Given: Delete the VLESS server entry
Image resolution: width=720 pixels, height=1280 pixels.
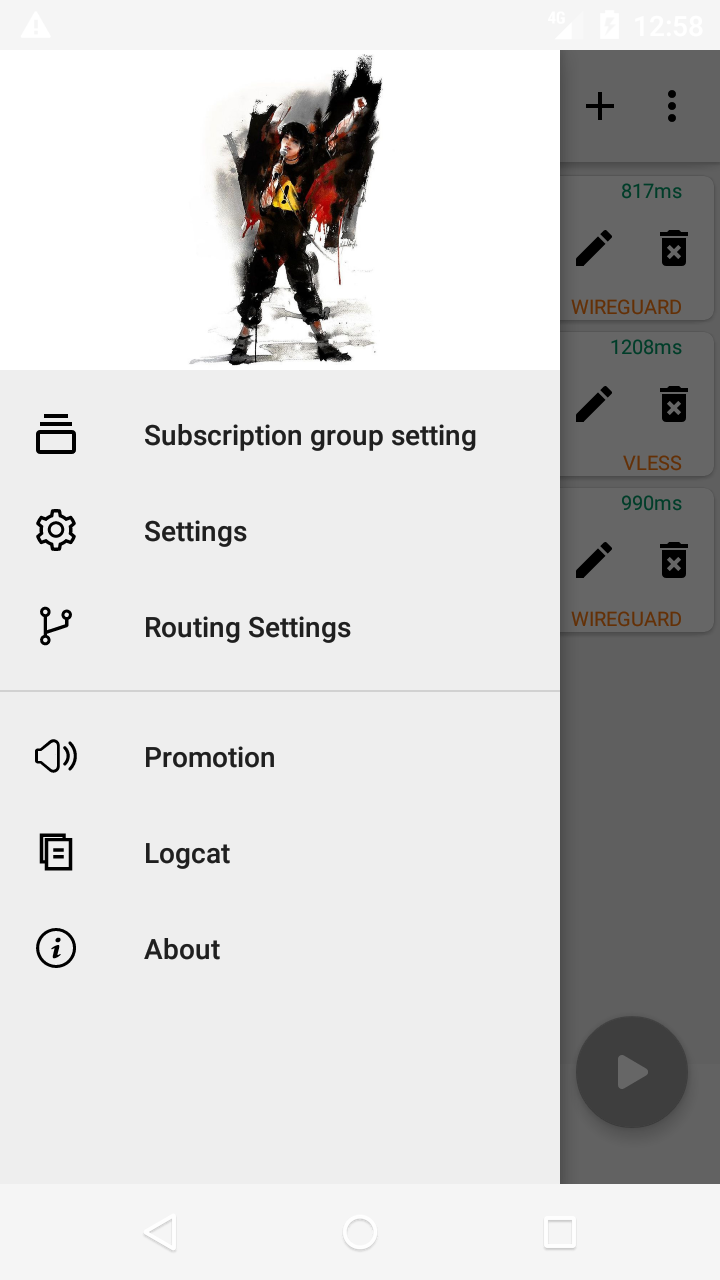Looking at the screenshot, I should 674,404.
